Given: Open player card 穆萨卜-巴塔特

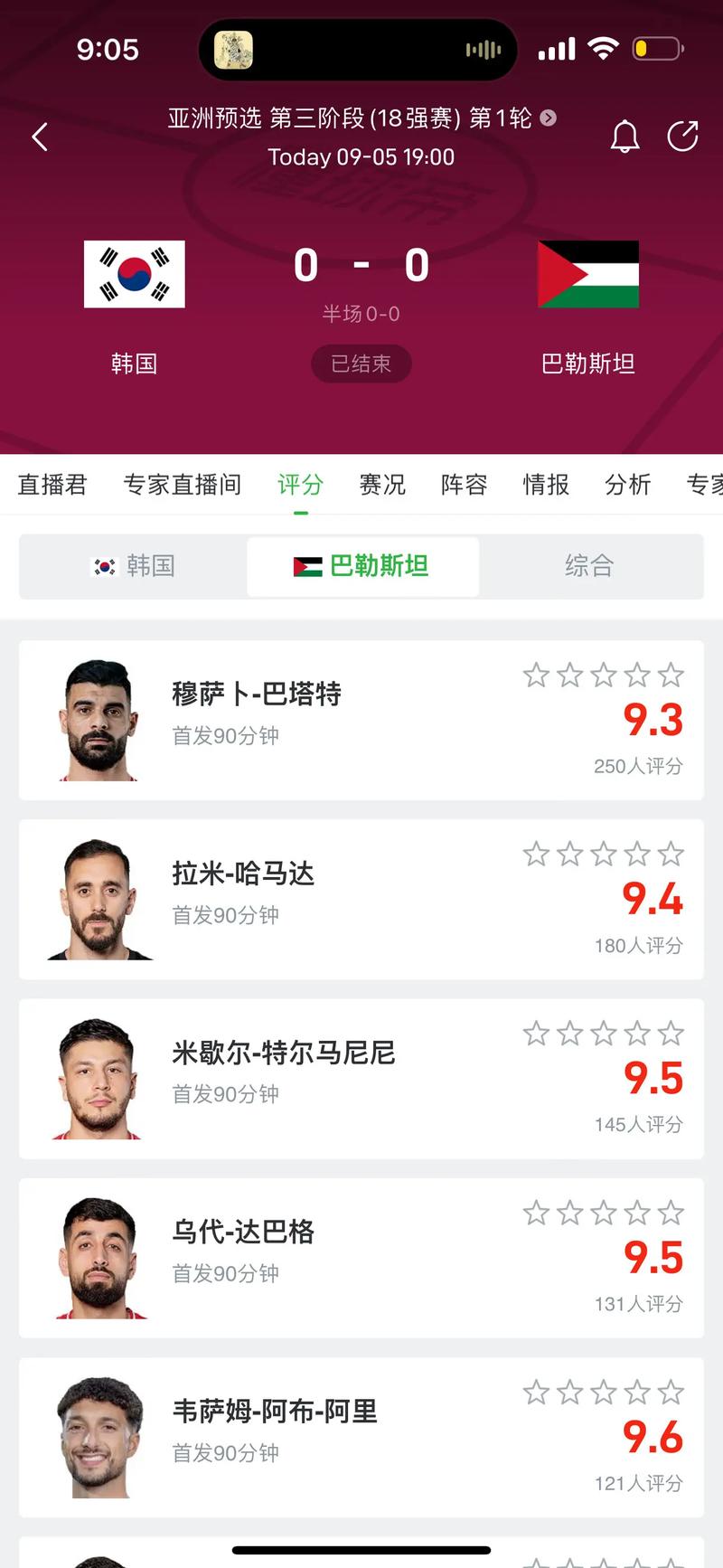Looking at the screenshot, I should pos(257,694).
